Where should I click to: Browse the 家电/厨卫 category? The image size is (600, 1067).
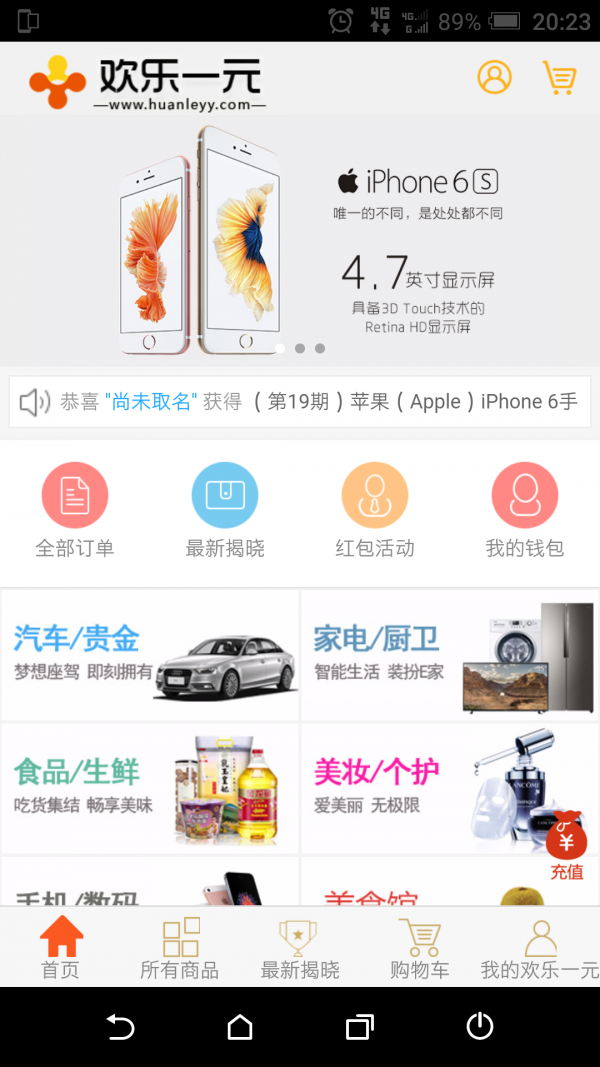point(449,655)
